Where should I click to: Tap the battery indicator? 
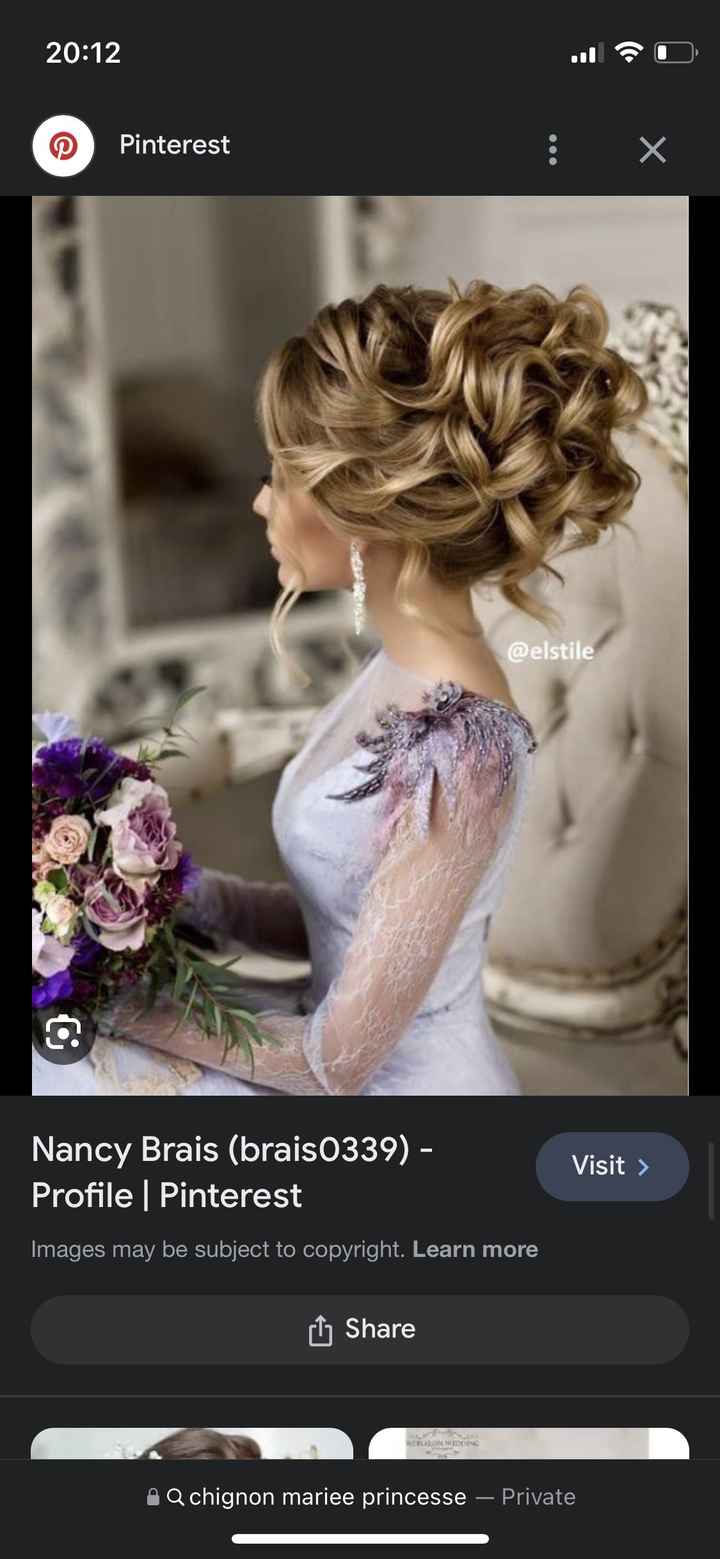[676, 50]
